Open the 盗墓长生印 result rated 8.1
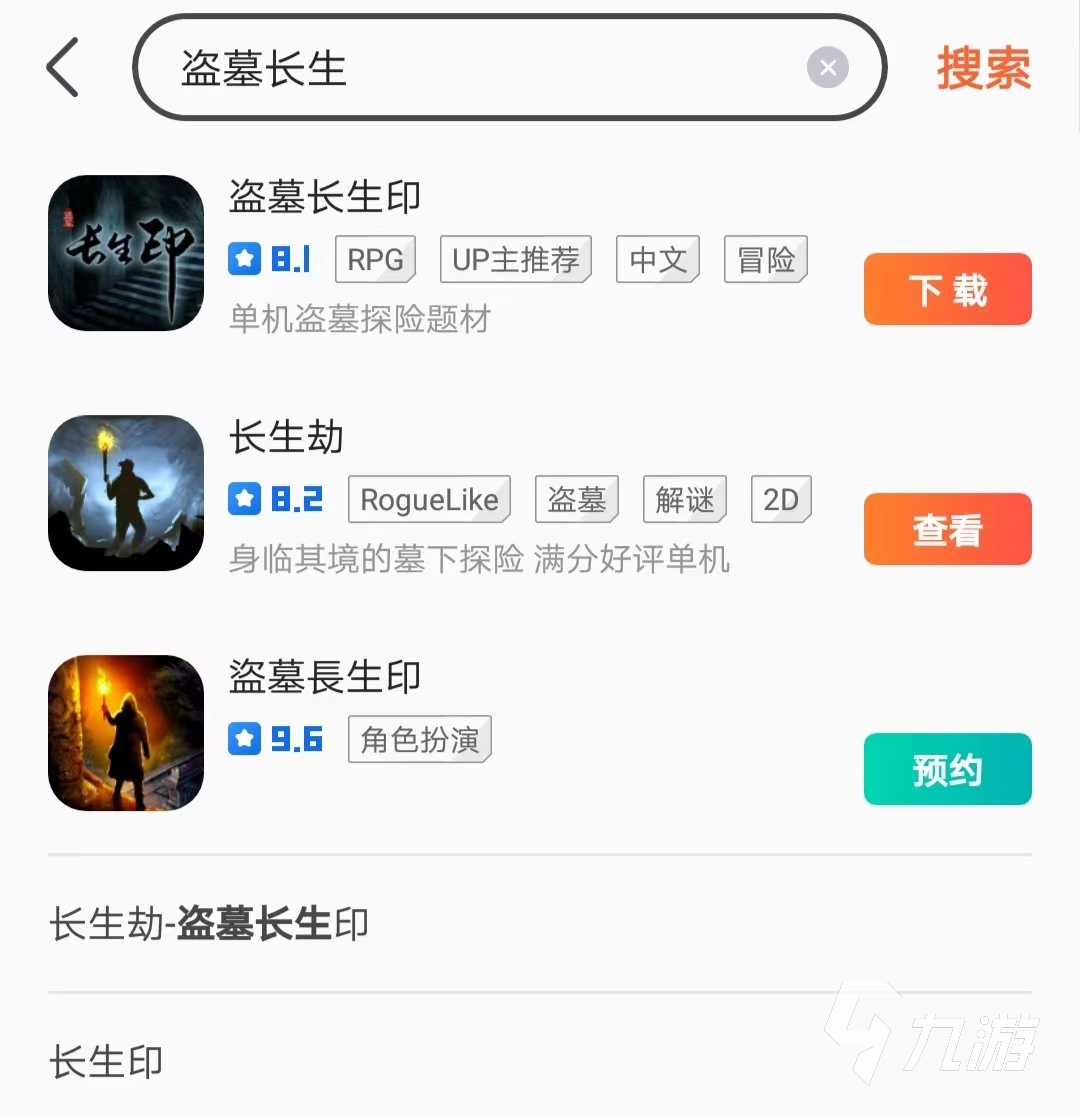 (x=325, y=197)
